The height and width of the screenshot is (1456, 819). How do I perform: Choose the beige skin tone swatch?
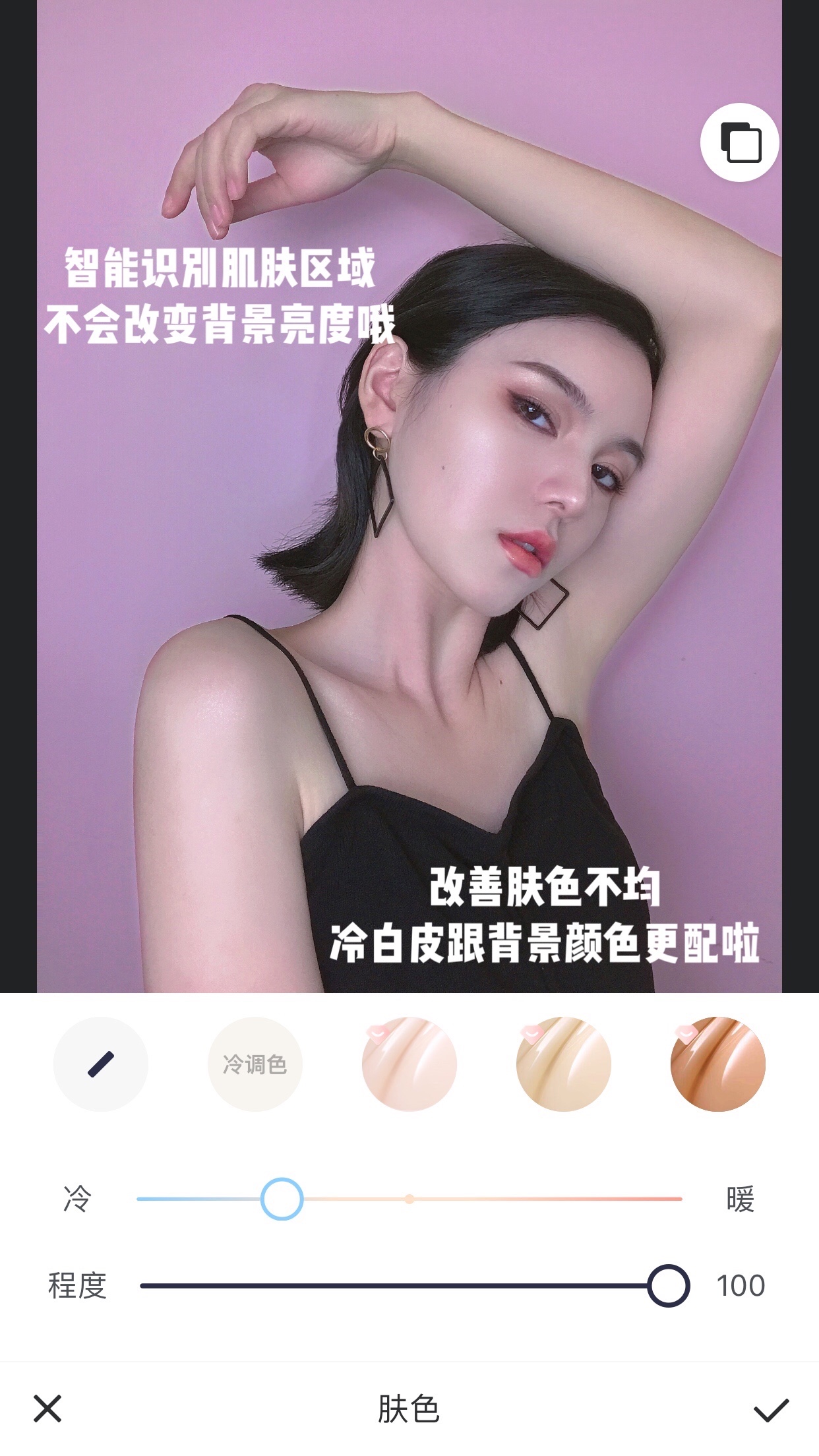pos(564,1064)
